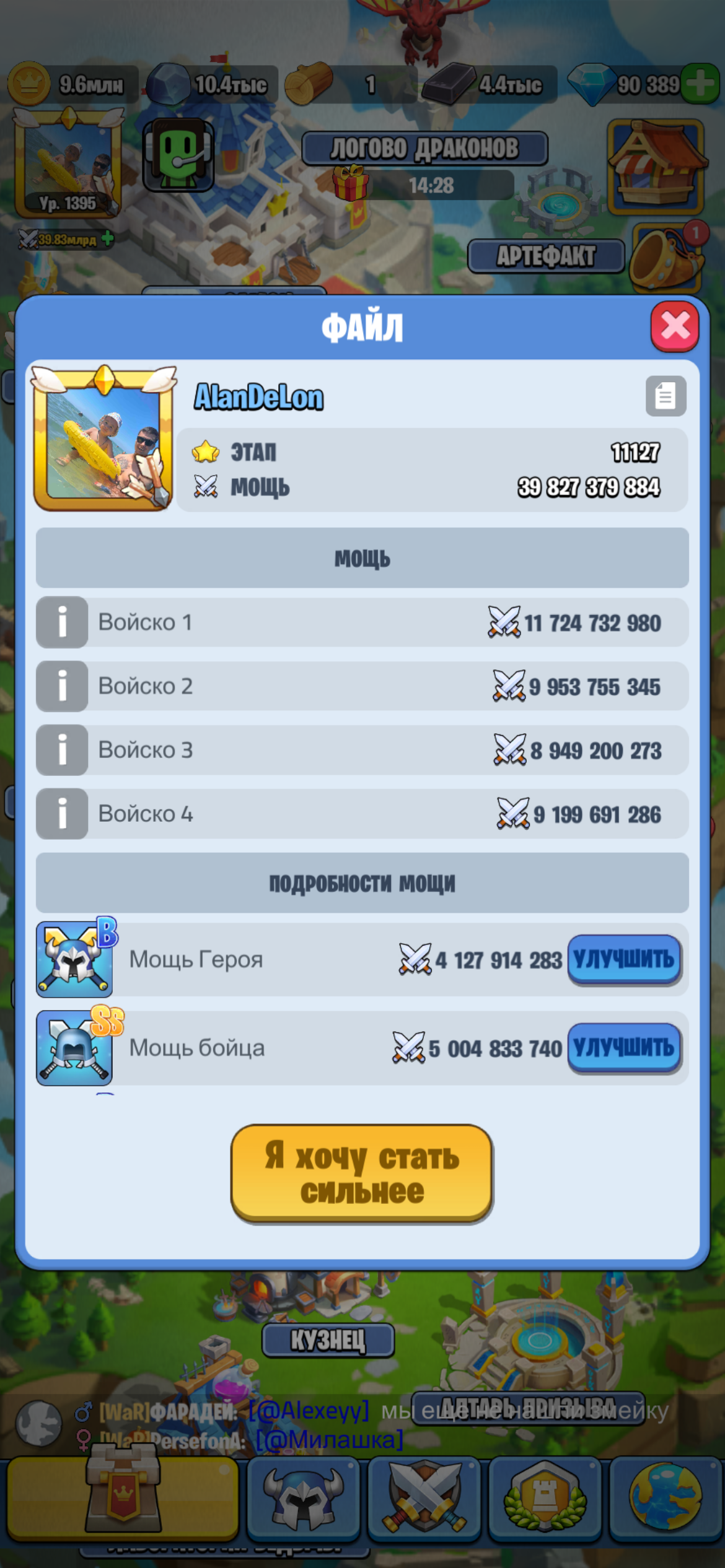The width and height of the screenshot is (725, 1568).
Task: Switch to the guild shield tab
Action: [x=544, y=1499]
